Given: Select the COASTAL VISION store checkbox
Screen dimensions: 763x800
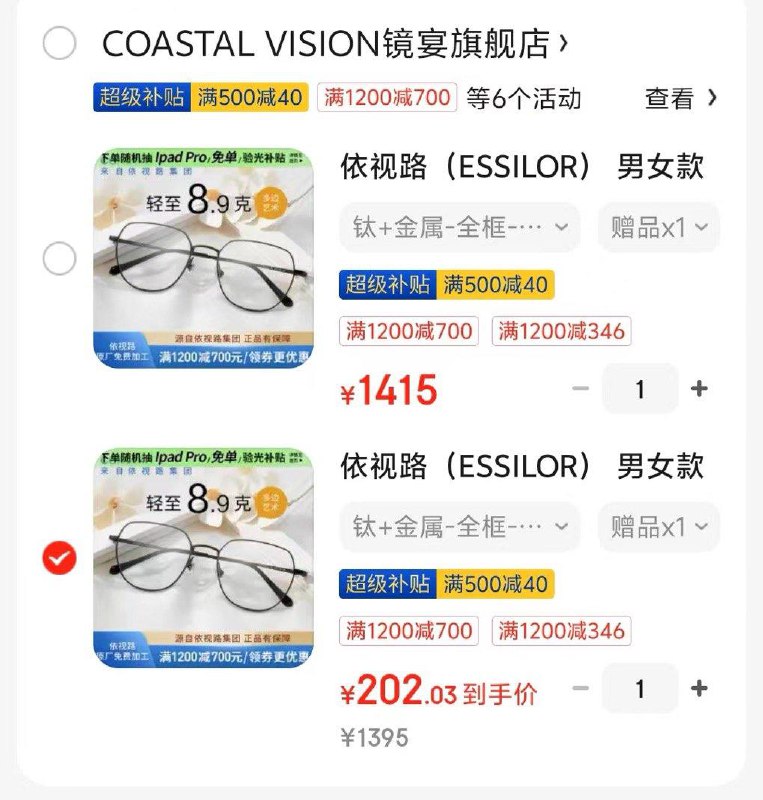Looking at the screenshot, I should tap(58, 43).
